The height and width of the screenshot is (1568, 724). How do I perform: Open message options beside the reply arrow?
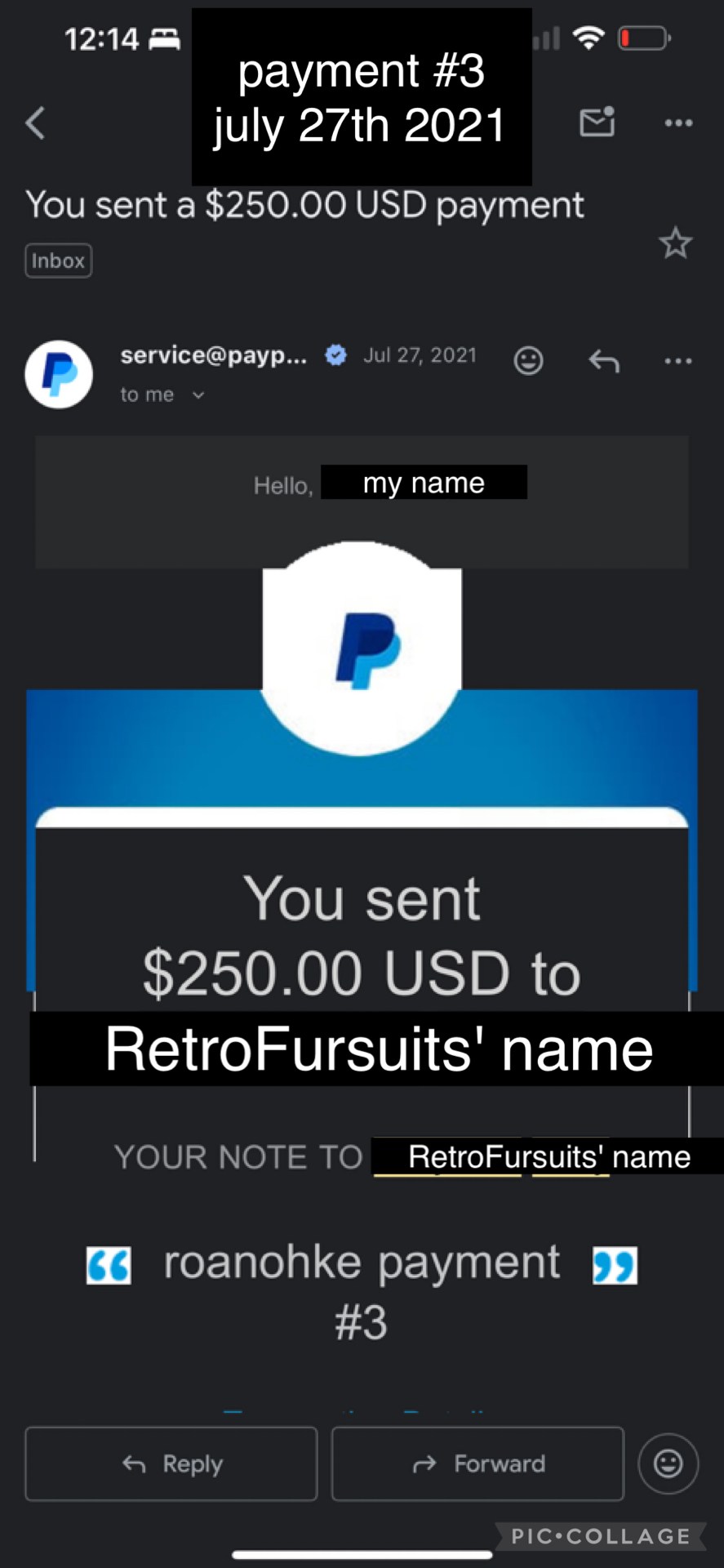(x=677, y=360)
